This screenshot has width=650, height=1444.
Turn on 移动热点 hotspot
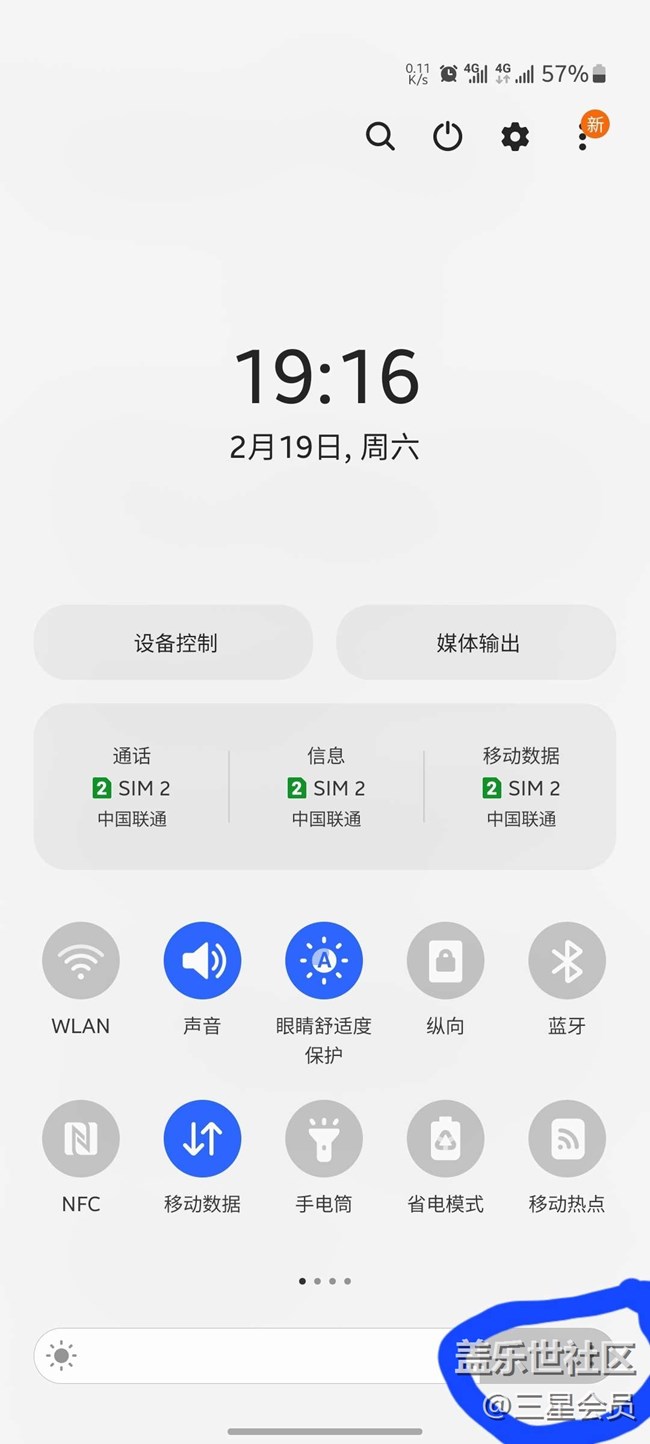(x=567, y=1139)
